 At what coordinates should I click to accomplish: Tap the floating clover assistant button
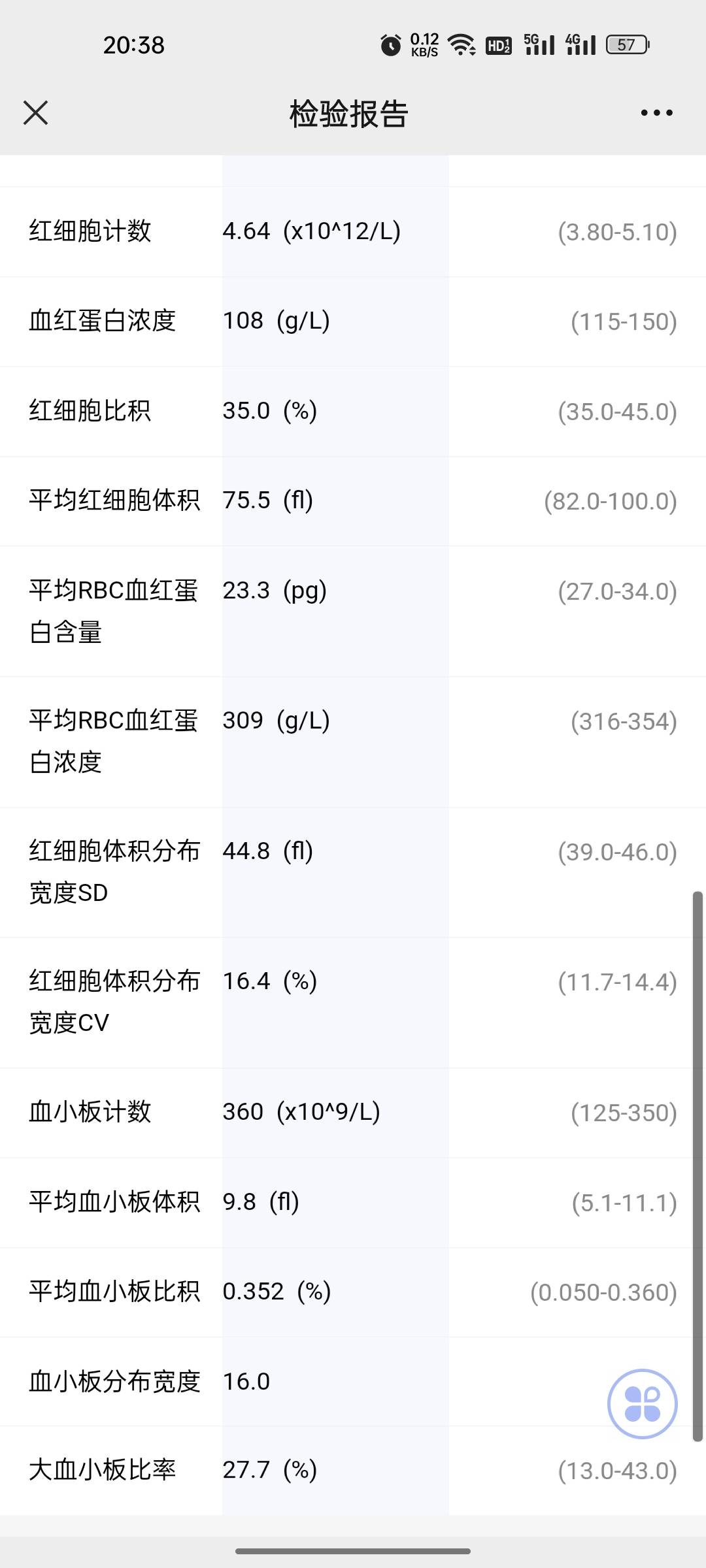(643, 1404)
